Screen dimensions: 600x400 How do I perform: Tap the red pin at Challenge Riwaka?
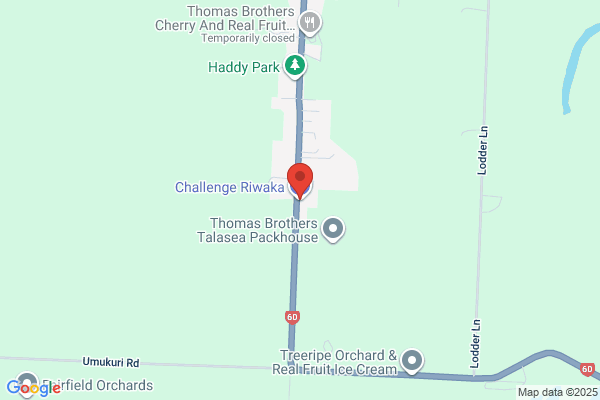[x=300, y=181]
